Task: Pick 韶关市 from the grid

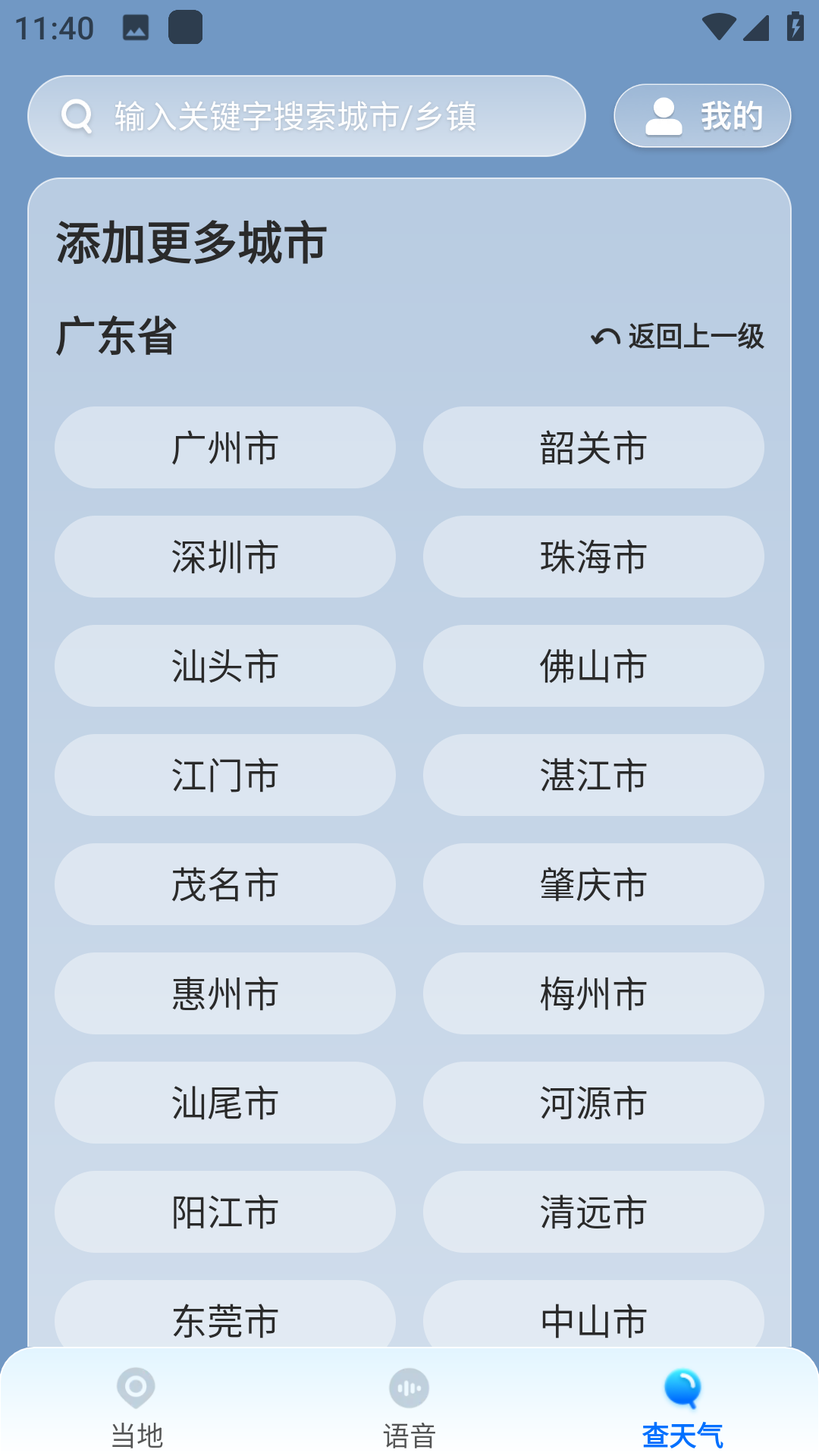Action: (x=594, y=447)
